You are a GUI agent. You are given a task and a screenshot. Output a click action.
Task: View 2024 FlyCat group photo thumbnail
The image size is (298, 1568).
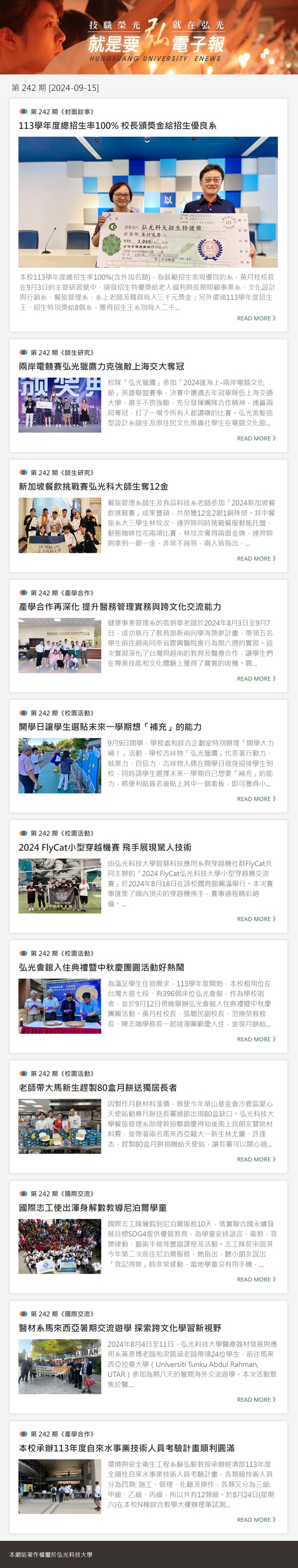pos(60,886)
